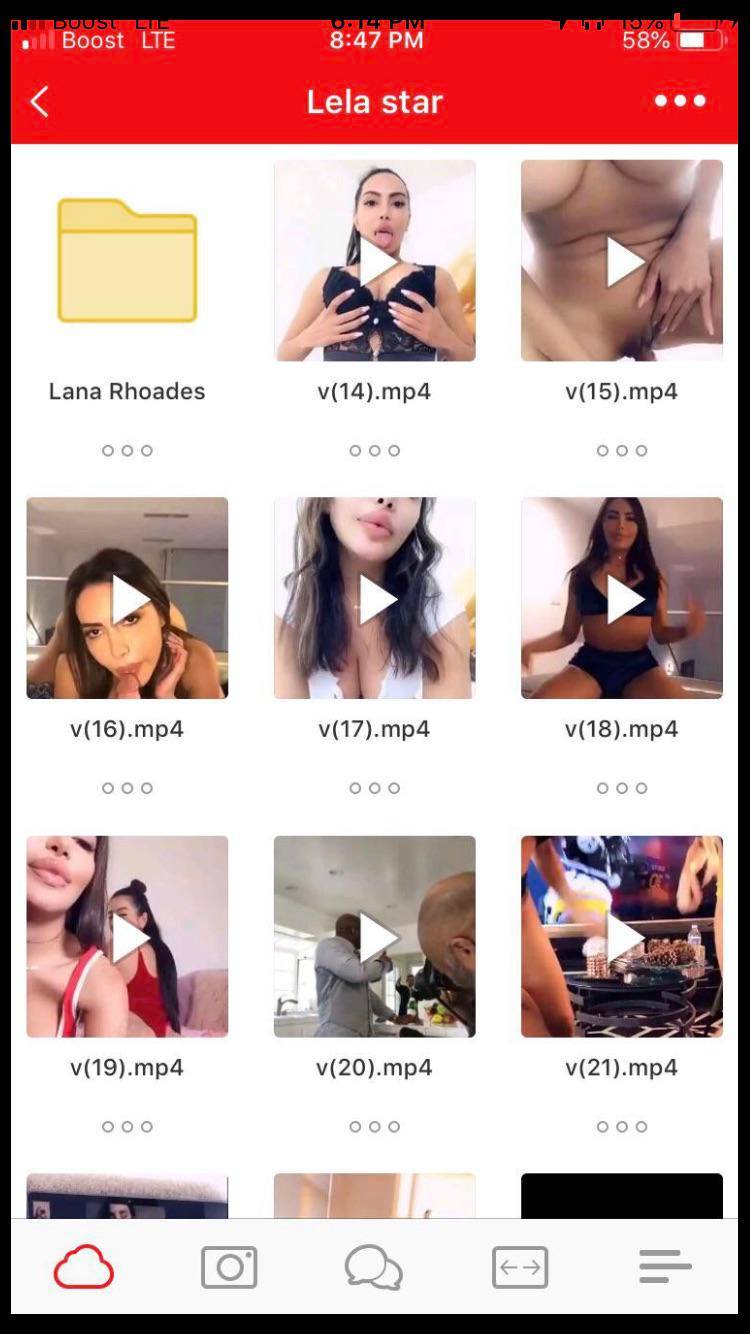
Task: Show options for v(21).mp4
Action: tap(622, 1126)
